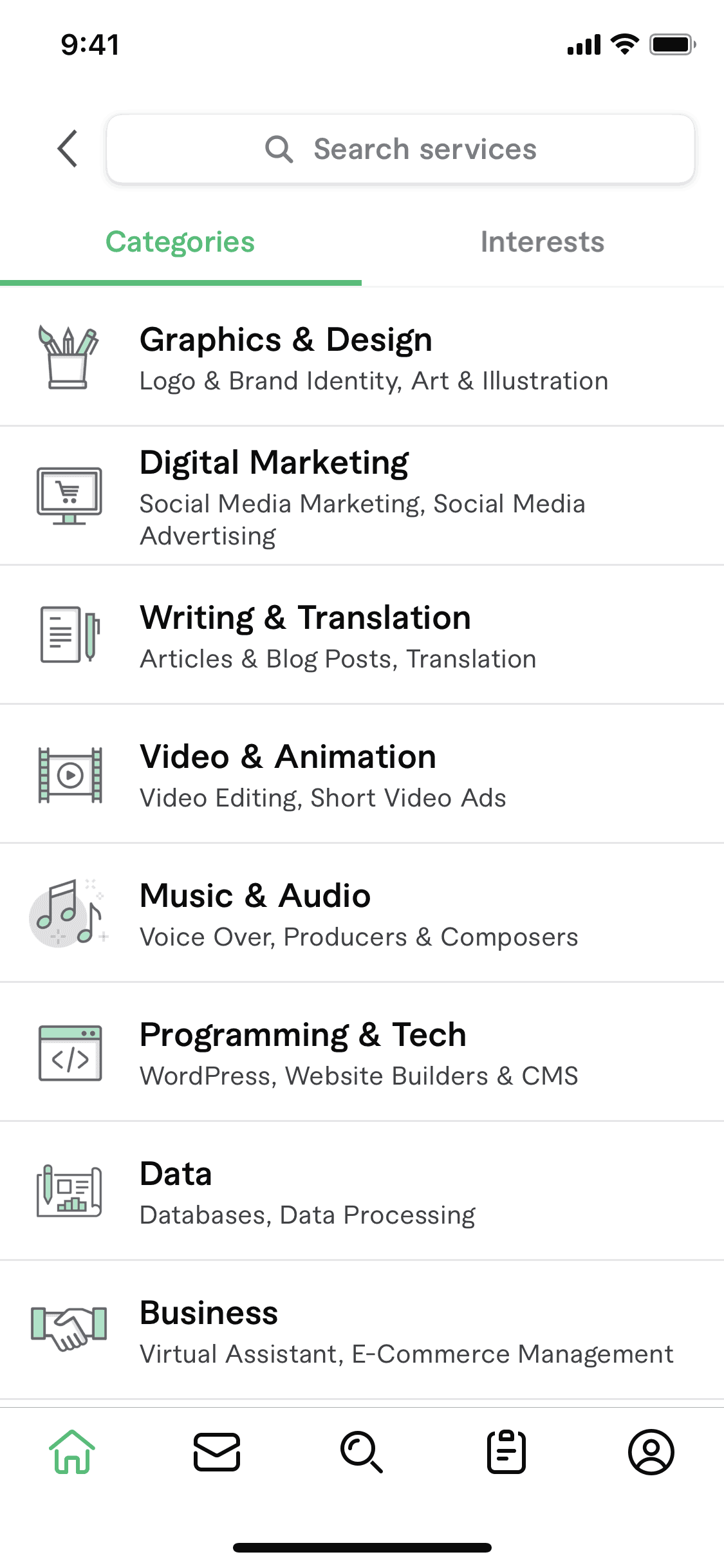Open the orders clipboard tab

pos(506,1452)
